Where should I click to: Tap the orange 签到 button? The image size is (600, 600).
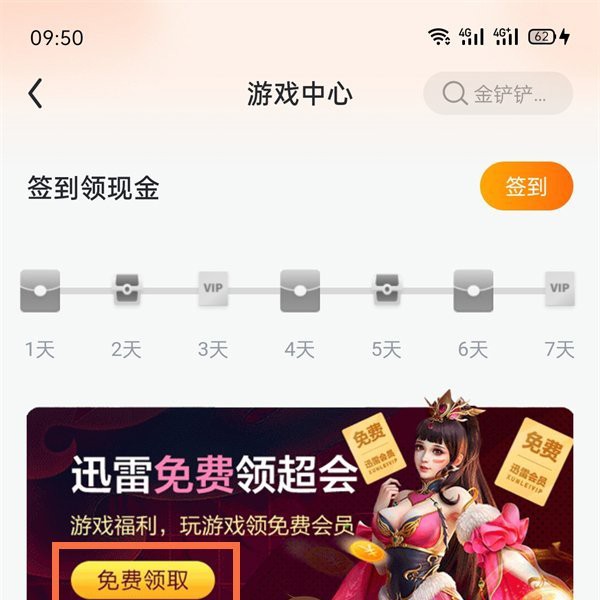[x=526, y=187]
